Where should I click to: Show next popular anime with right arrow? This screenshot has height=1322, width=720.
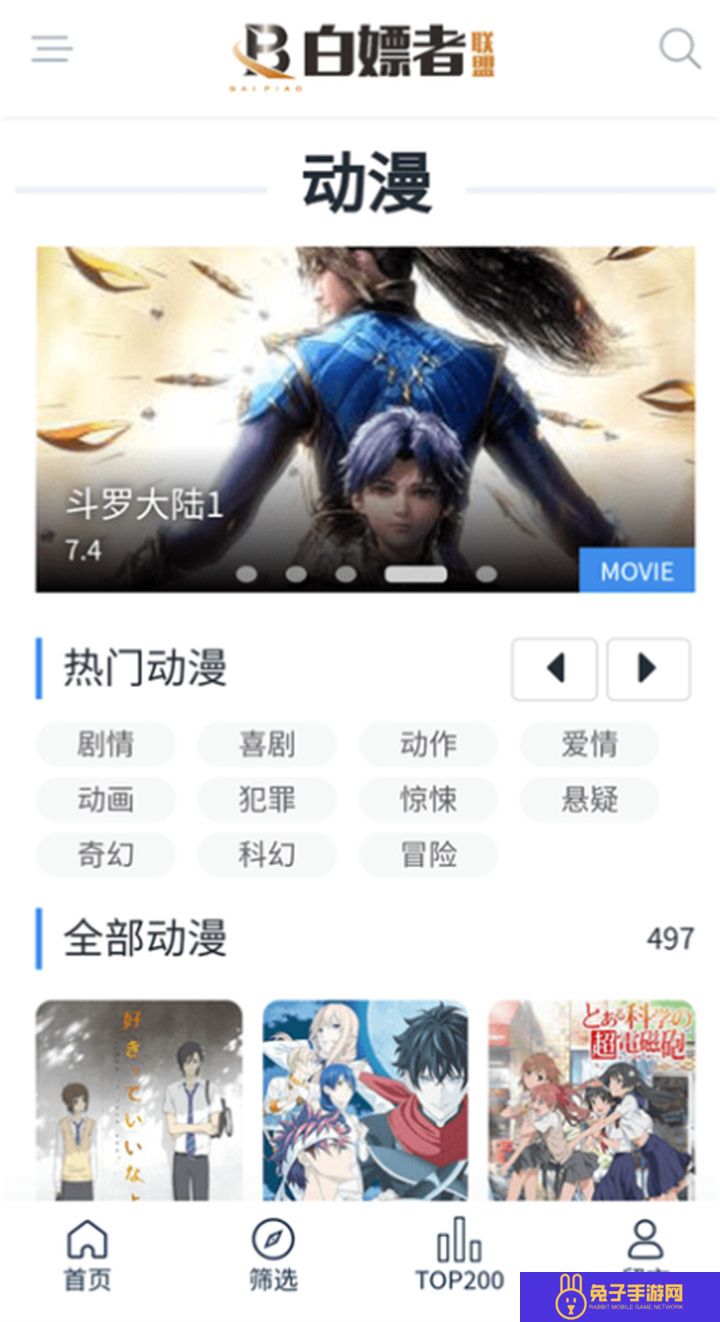(x=648, y=669)
